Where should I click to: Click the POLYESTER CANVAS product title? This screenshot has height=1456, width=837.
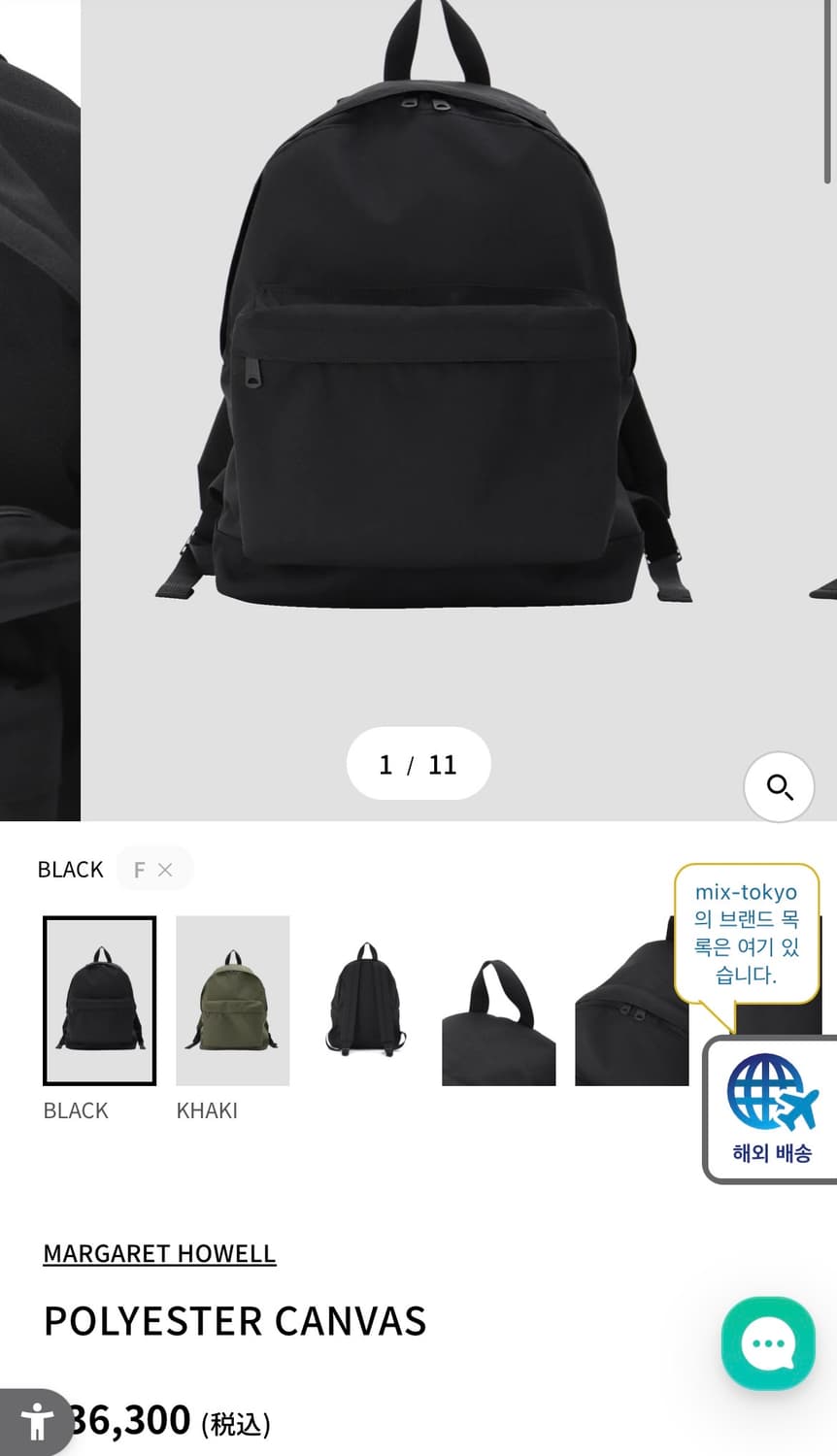click(x=235, y=1320)
